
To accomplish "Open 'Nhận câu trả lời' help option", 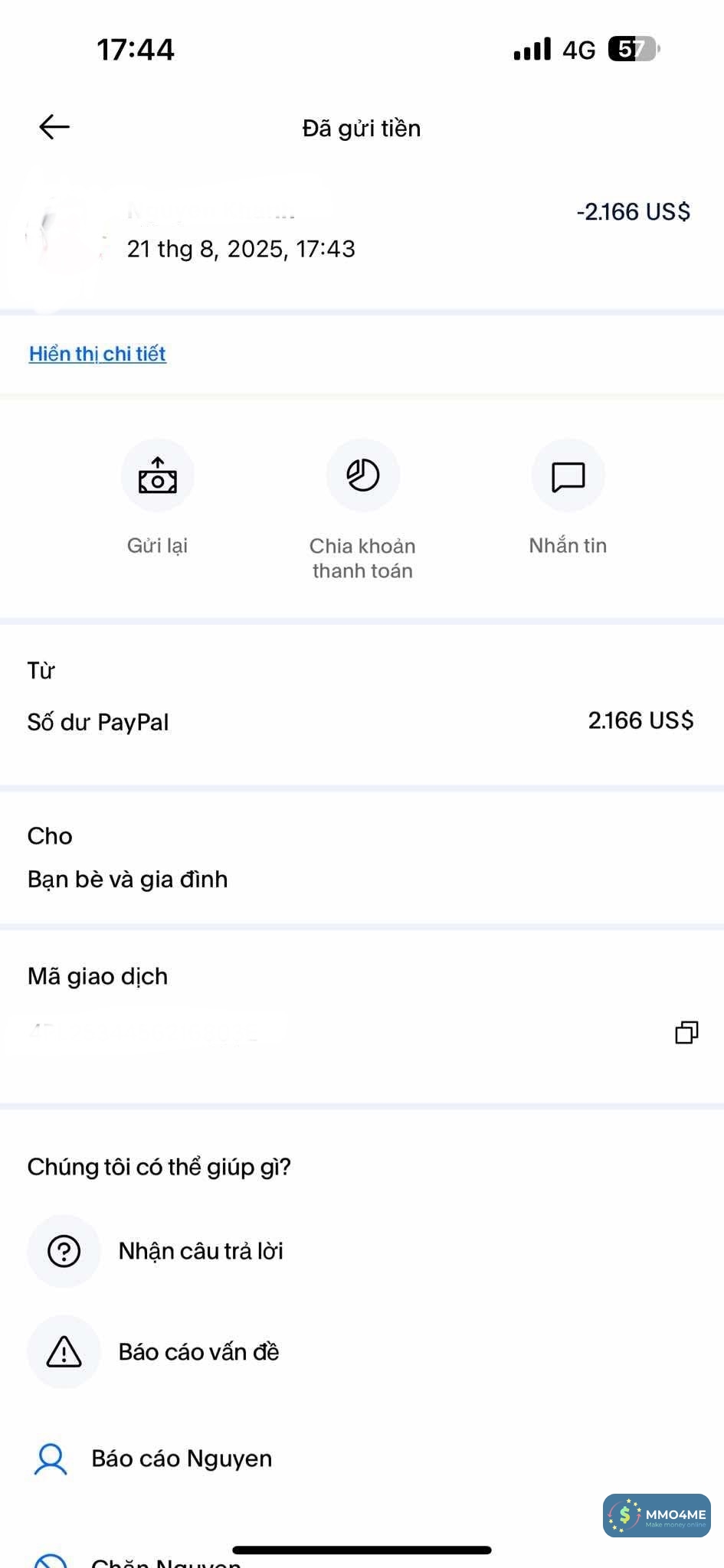I will 199,1251.
